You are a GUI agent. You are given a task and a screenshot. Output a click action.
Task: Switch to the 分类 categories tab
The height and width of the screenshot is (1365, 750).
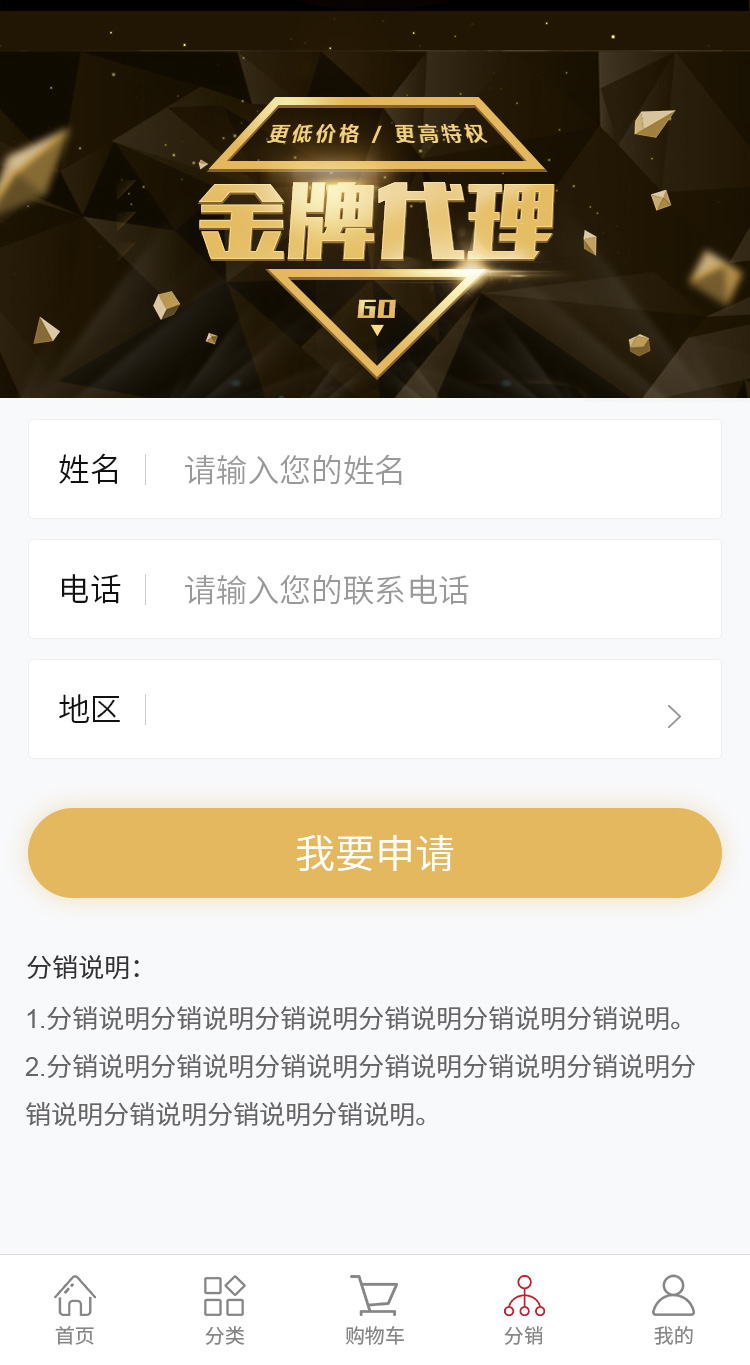pyautogui.click(x=225, y=1310)
